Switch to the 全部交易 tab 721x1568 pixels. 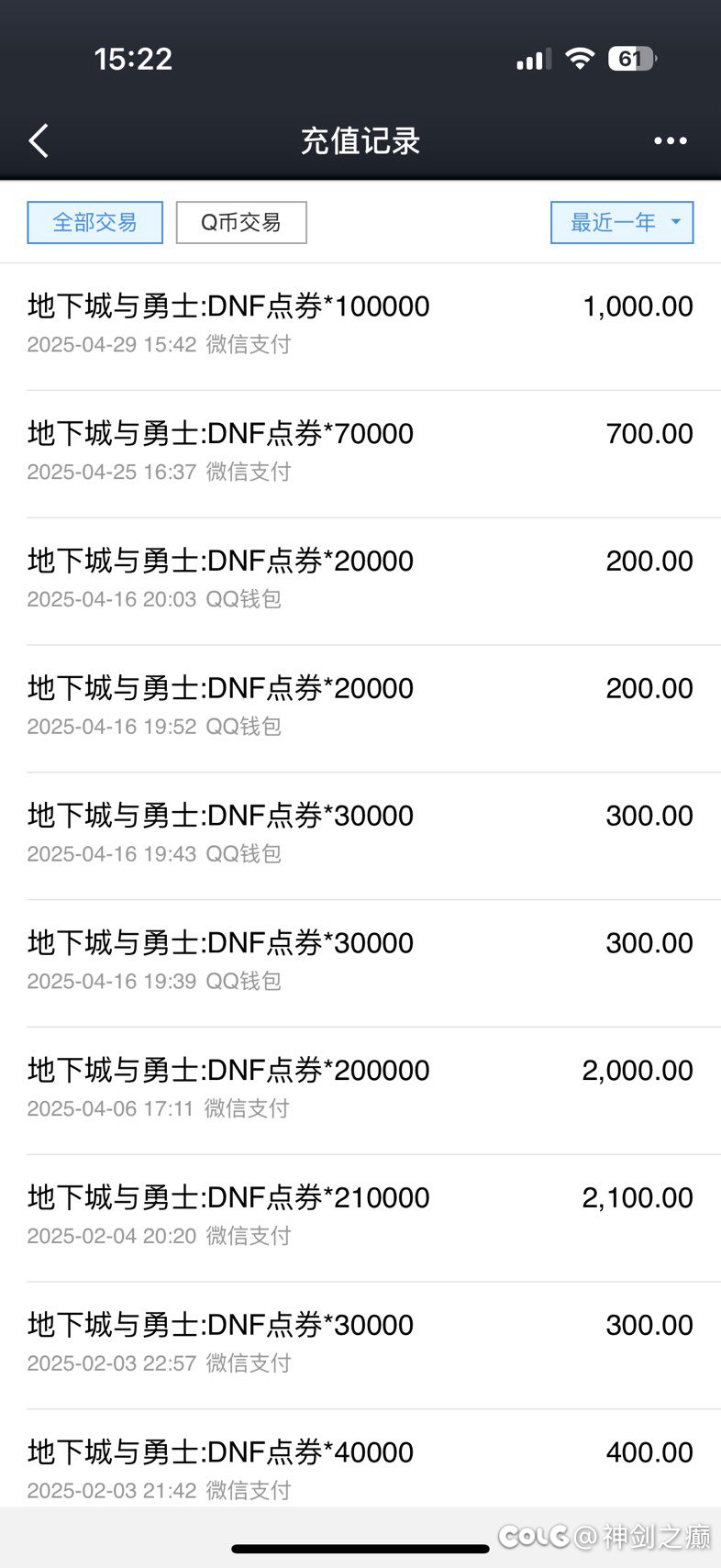(95, 223)
